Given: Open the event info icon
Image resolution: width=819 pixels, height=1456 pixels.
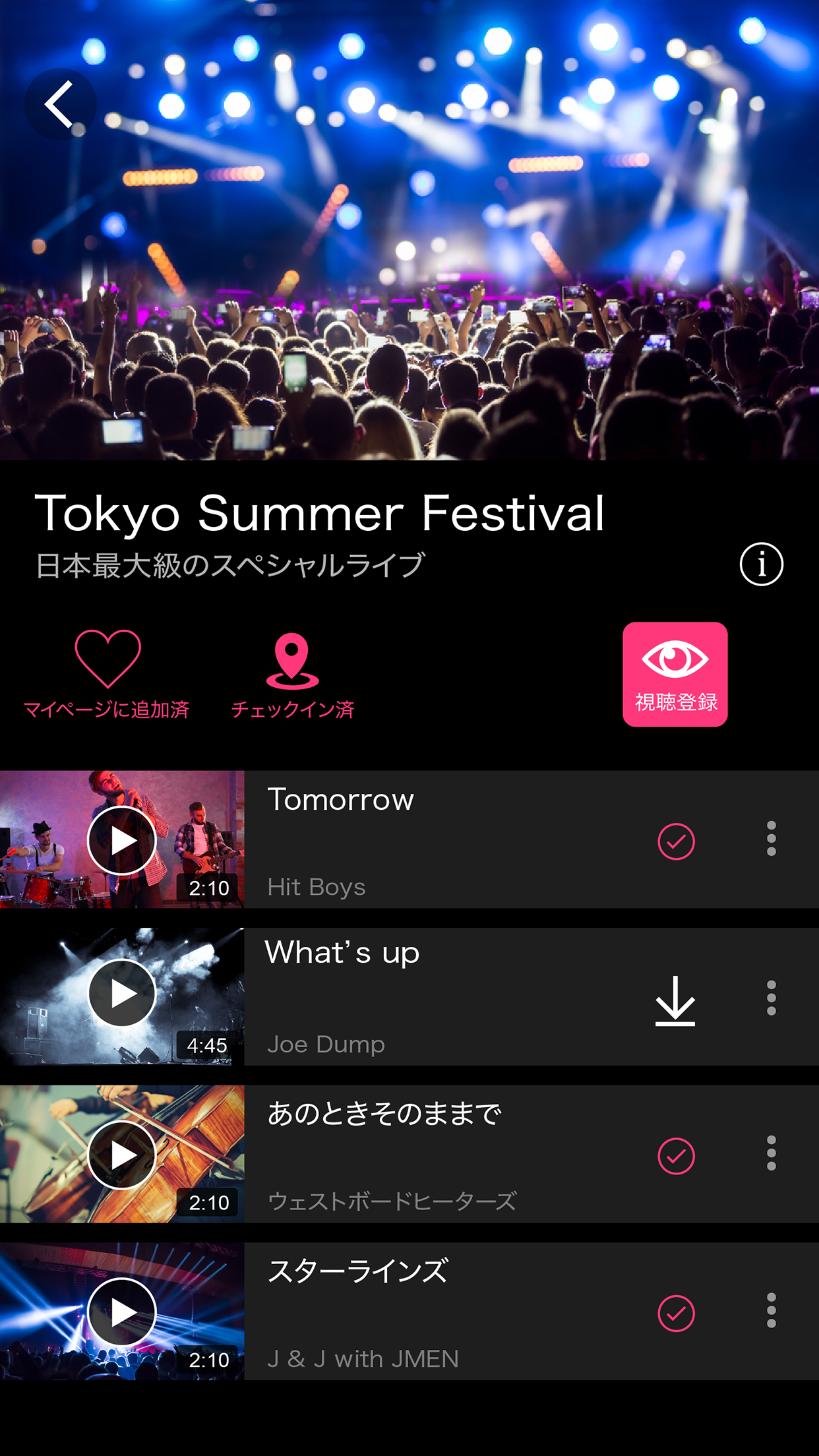Looking at the screenshot, I should click(x=761, y=564).
